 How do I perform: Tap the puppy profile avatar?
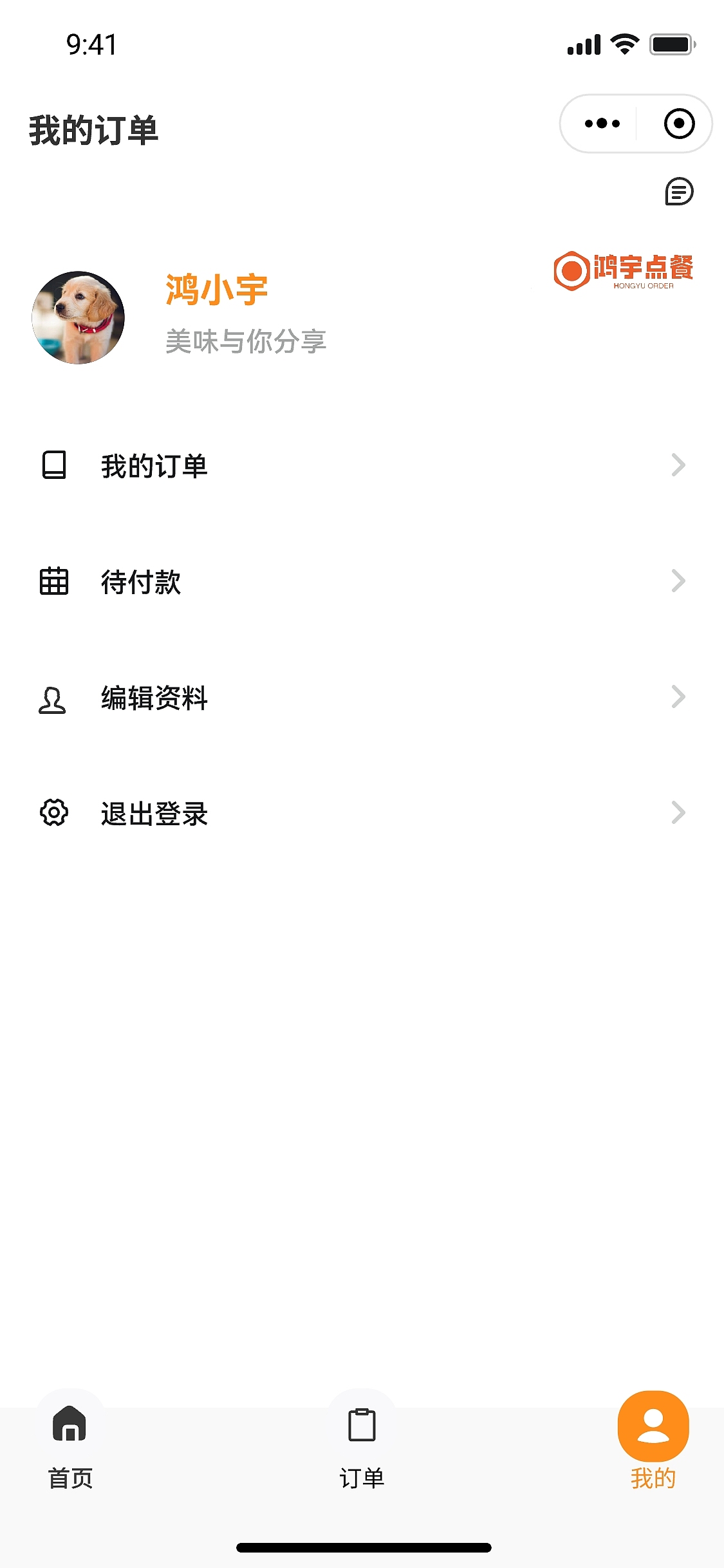[x=78, y=317]
